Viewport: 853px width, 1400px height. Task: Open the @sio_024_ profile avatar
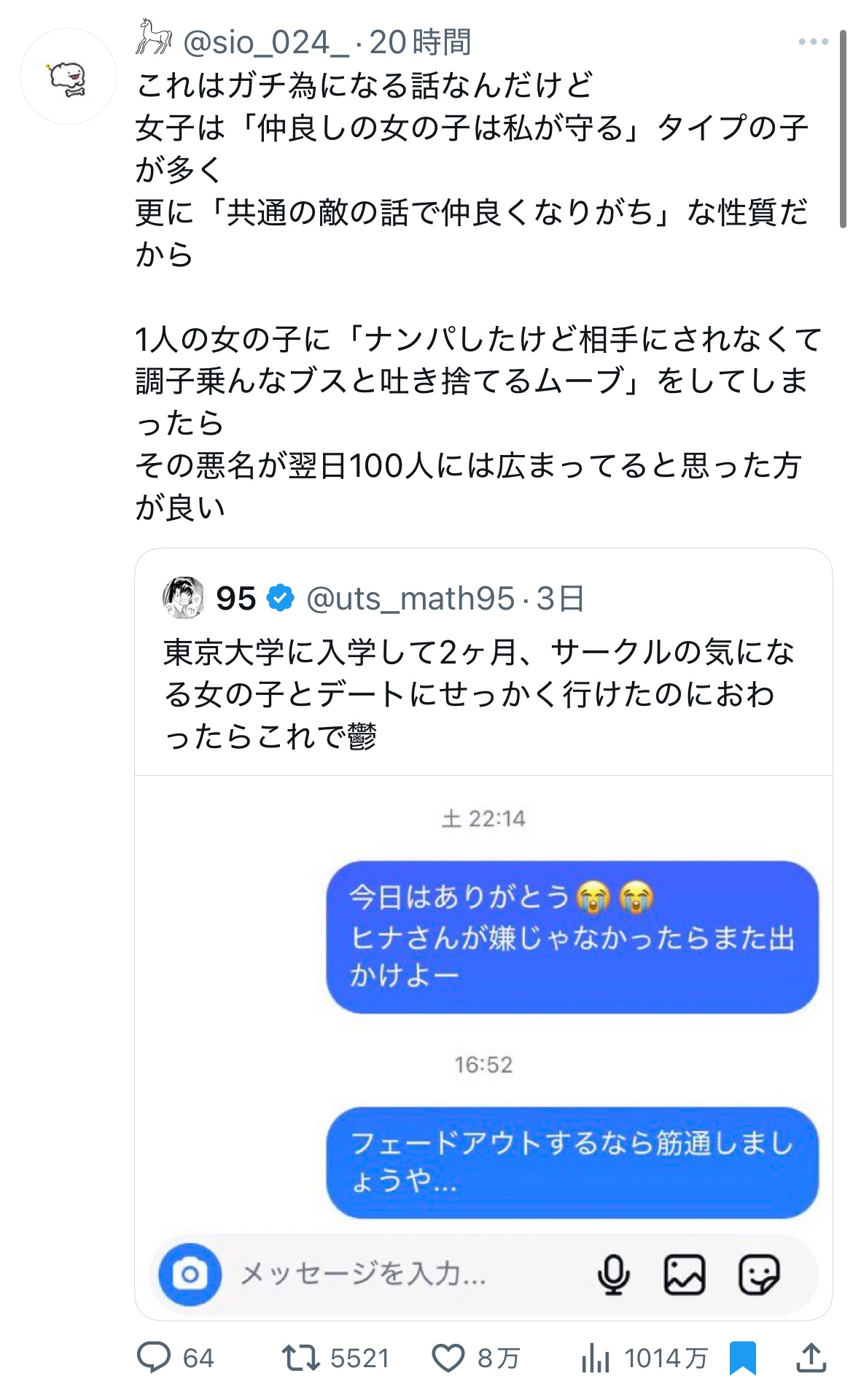[x=68, y=77]
